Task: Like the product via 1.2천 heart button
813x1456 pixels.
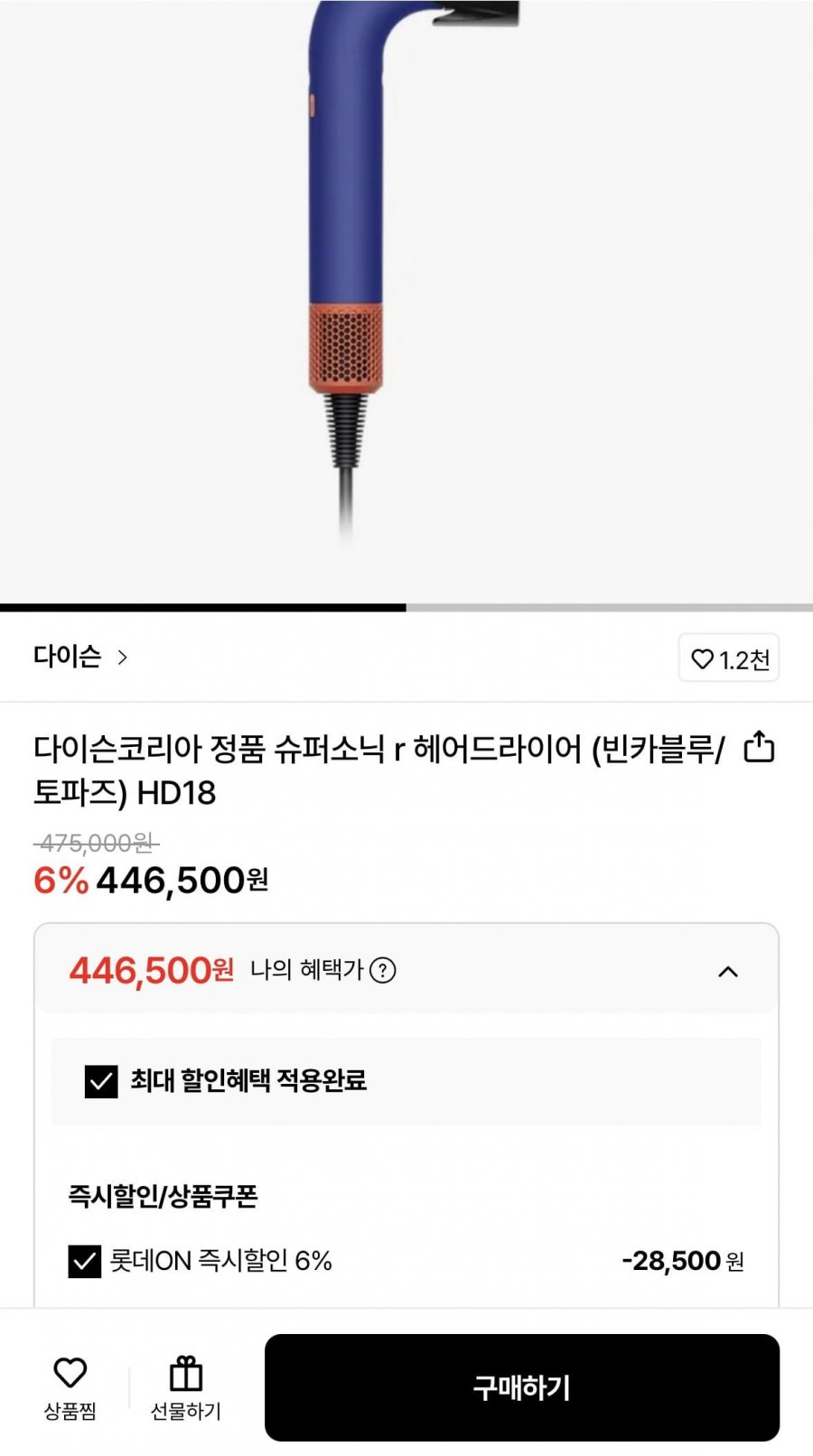Action: coord(729,659)
